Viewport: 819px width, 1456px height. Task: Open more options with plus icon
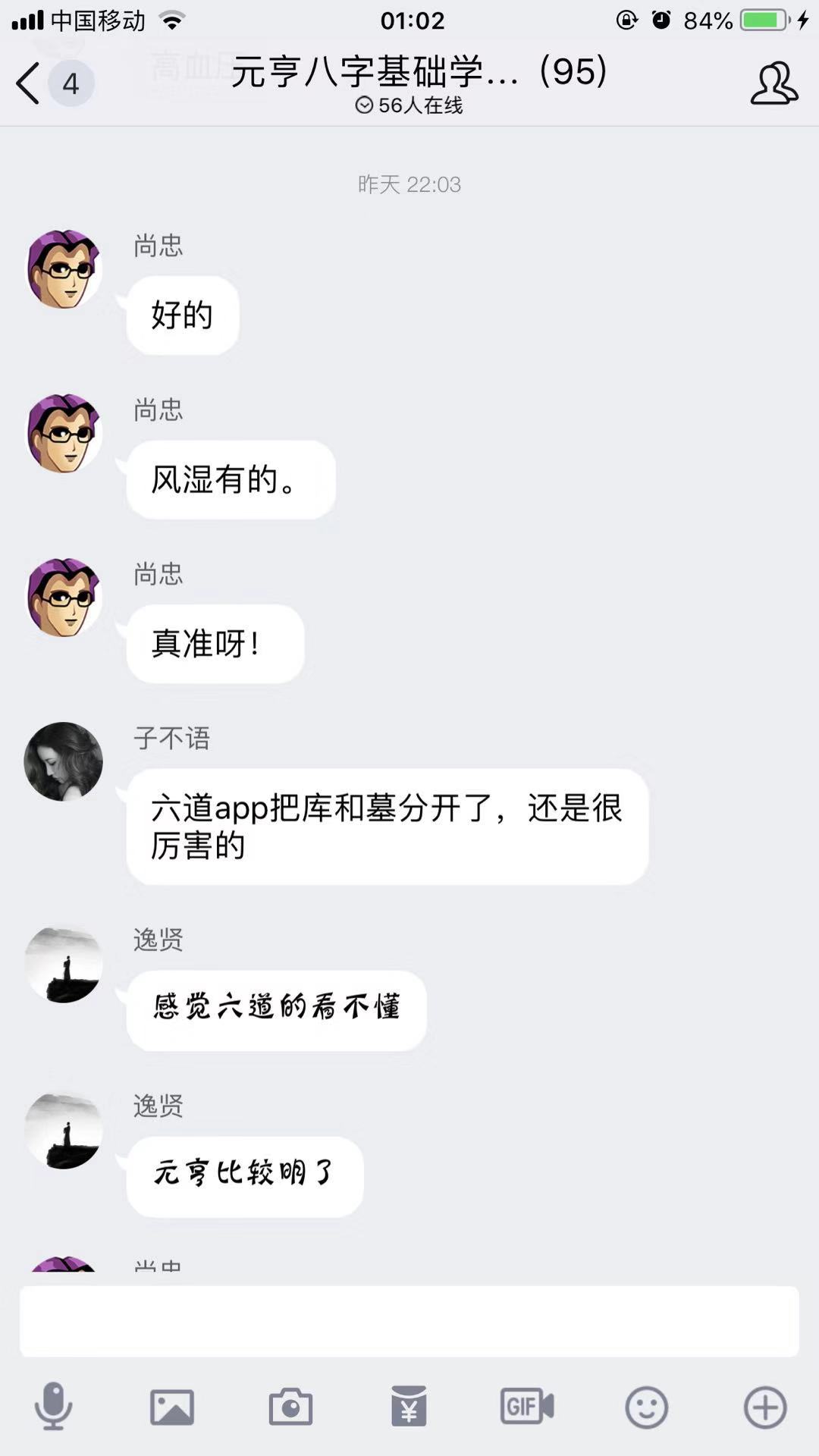pyautogui.click(x=764, y=1407)
